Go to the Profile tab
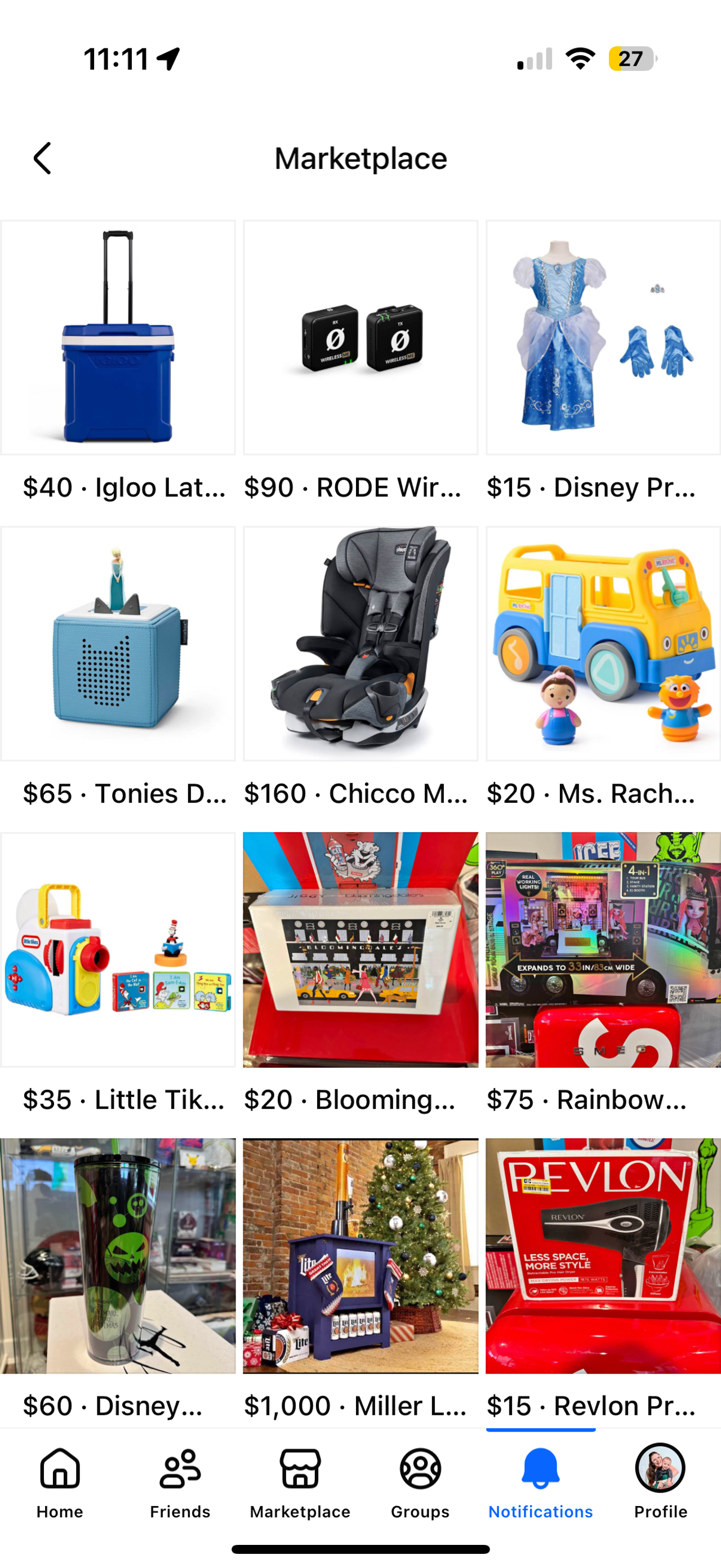The width and height of the screenshot is (721, 1568). pyautogui.click(x=661, y=1482)
